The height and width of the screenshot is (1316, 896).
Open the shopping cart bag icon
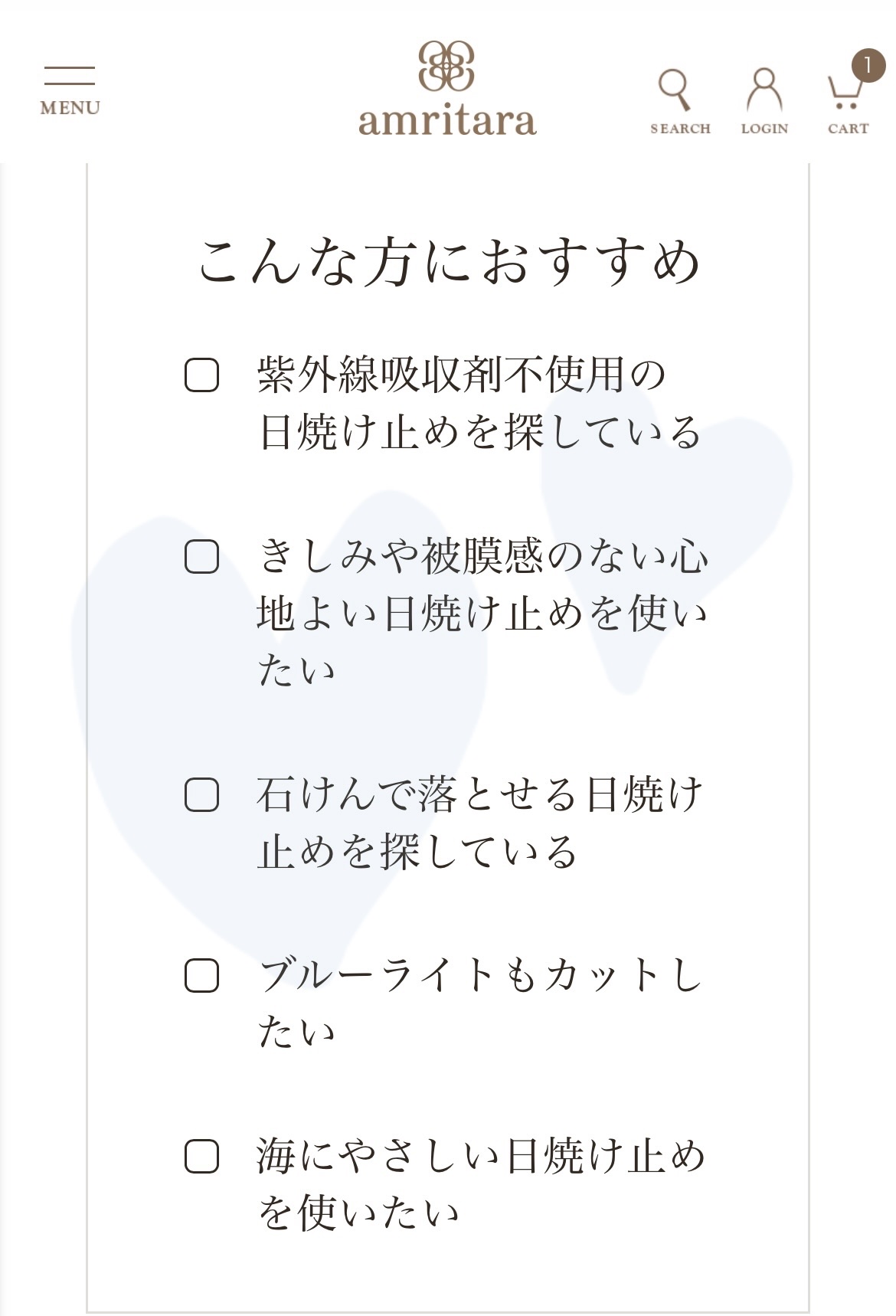tap(845, 92)
